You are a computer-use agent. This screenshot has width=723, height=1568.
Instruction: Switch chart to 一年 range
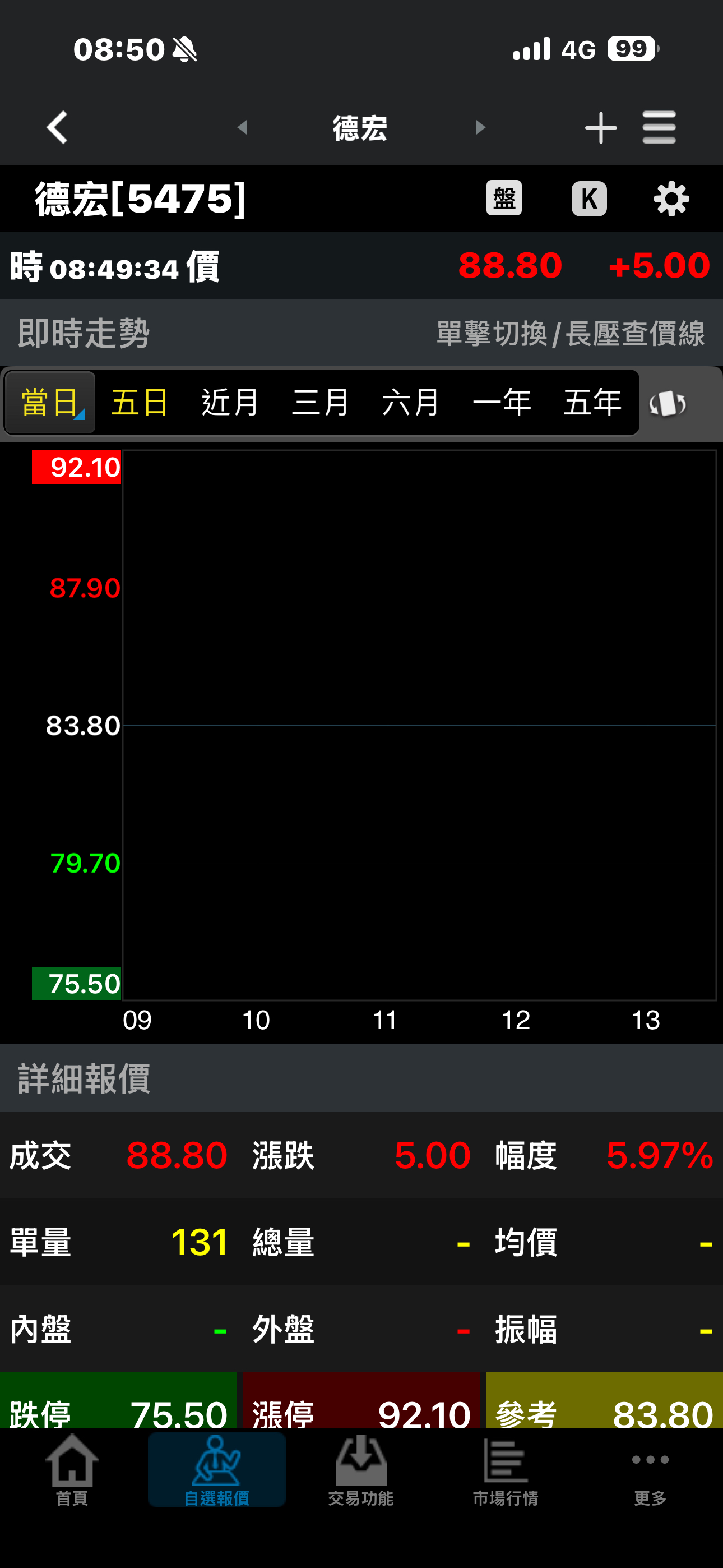[502, 402]
